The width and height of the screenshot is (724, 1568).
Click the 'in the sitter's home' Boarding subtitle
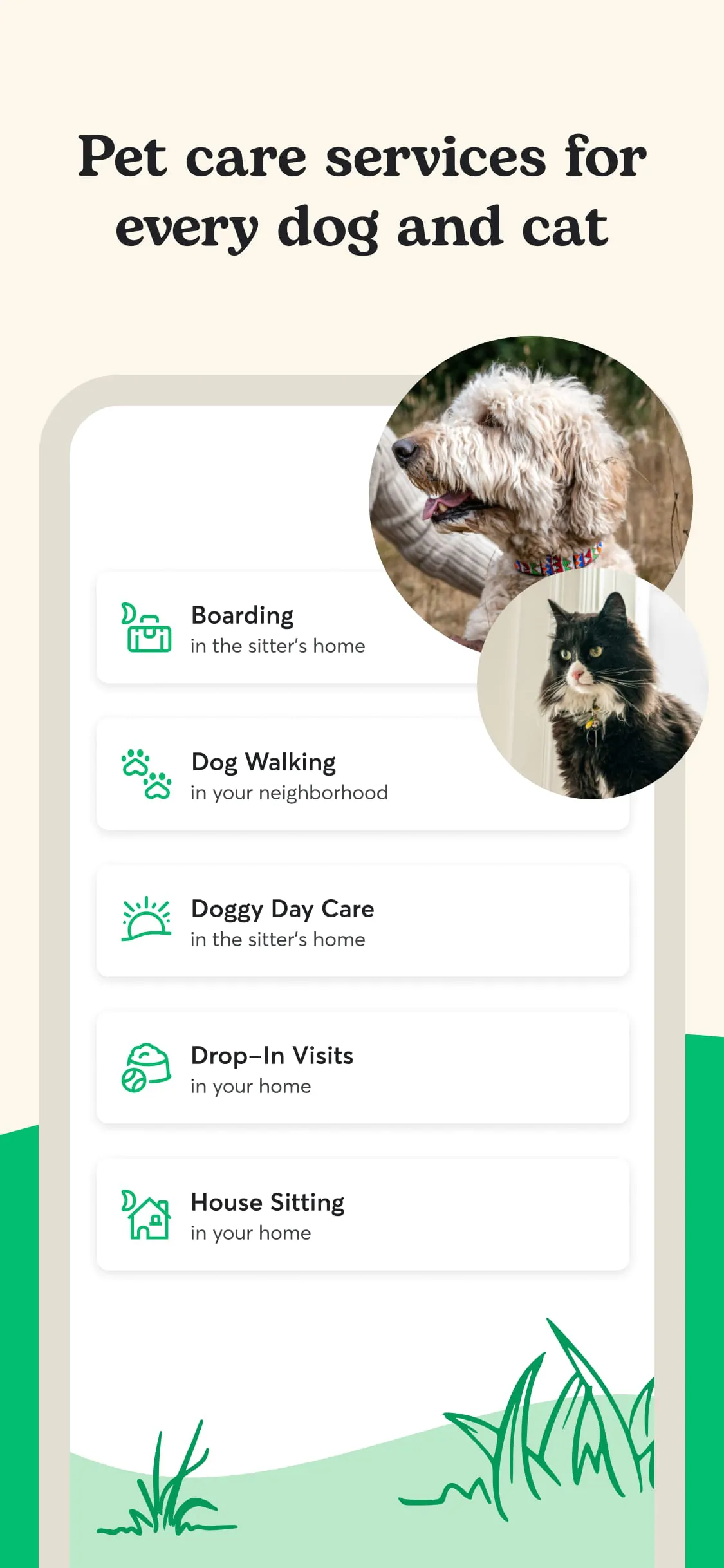(278, 646)
